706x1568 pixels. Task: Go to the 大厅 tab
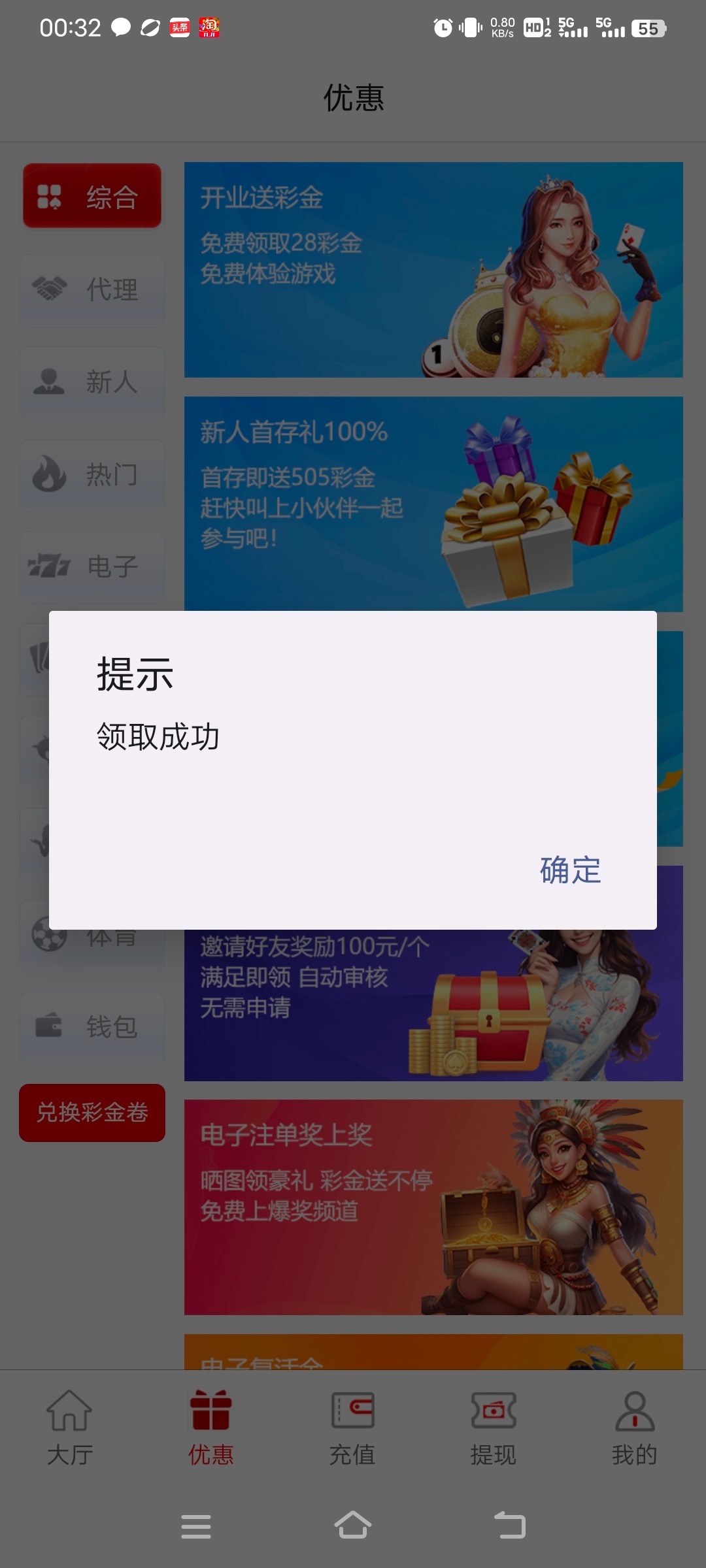(x=70, y=1428)
